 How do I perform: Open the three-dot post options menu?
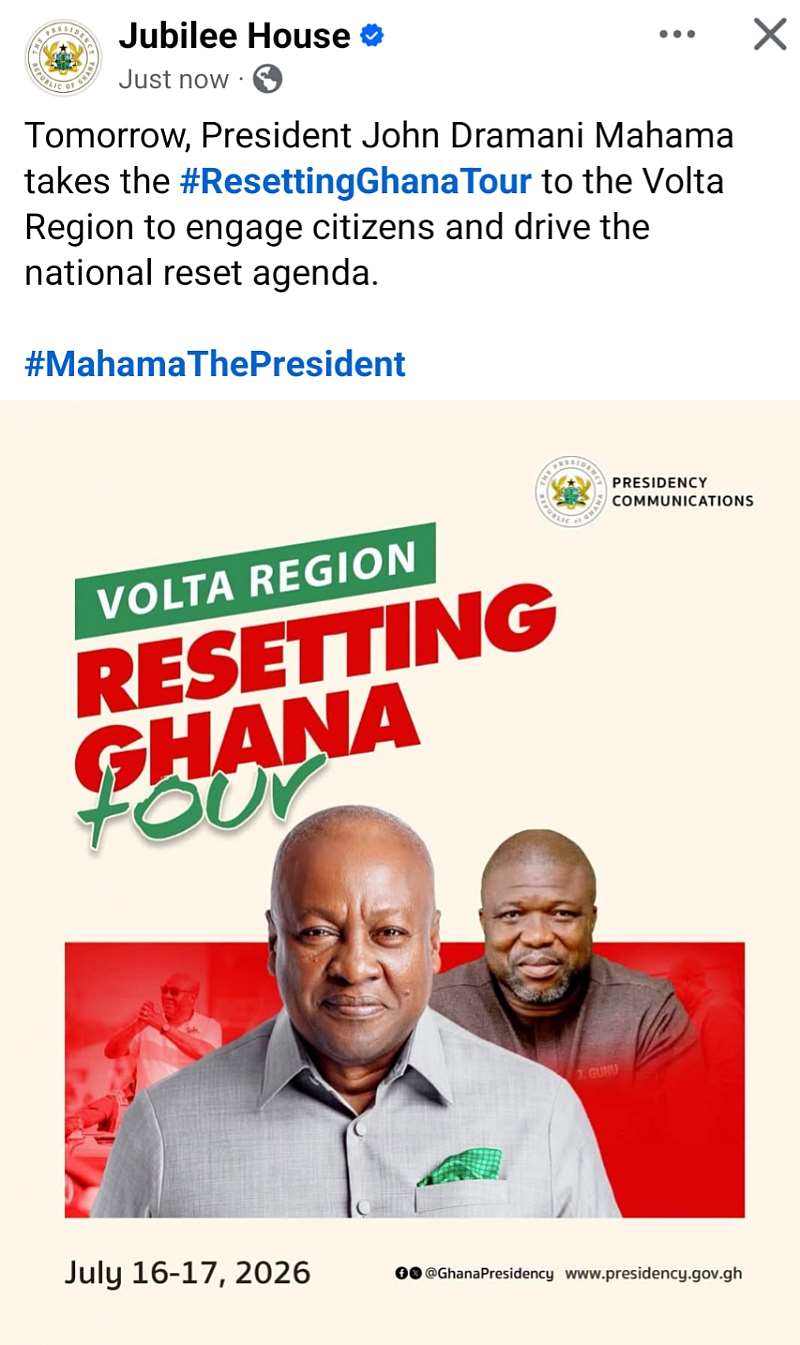point(677,35)
